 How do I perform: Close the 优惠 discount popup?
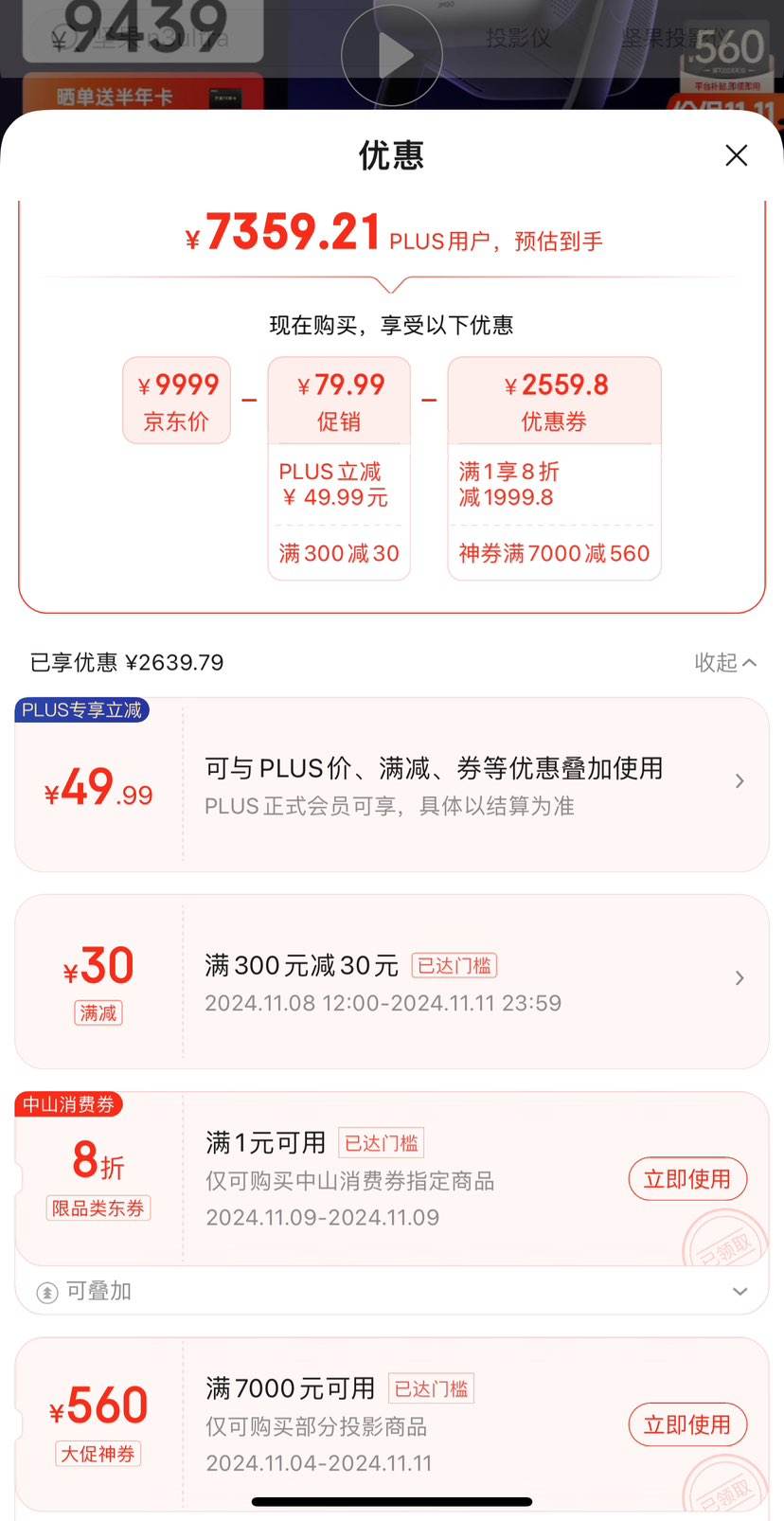click(x=737, y=154)
